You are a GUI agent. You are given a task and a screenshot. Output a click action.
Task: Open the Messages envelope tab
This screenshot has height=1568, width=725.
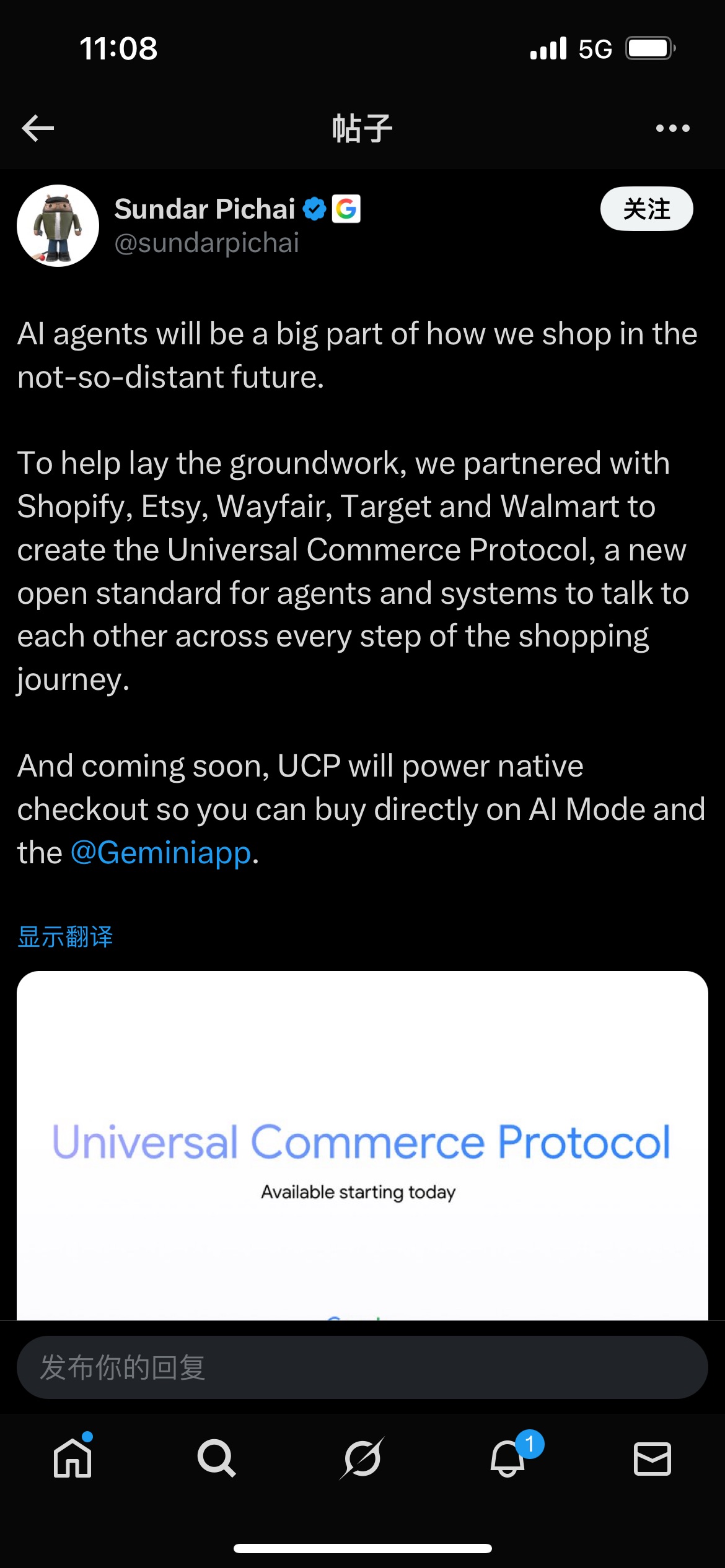[652, 1458]
